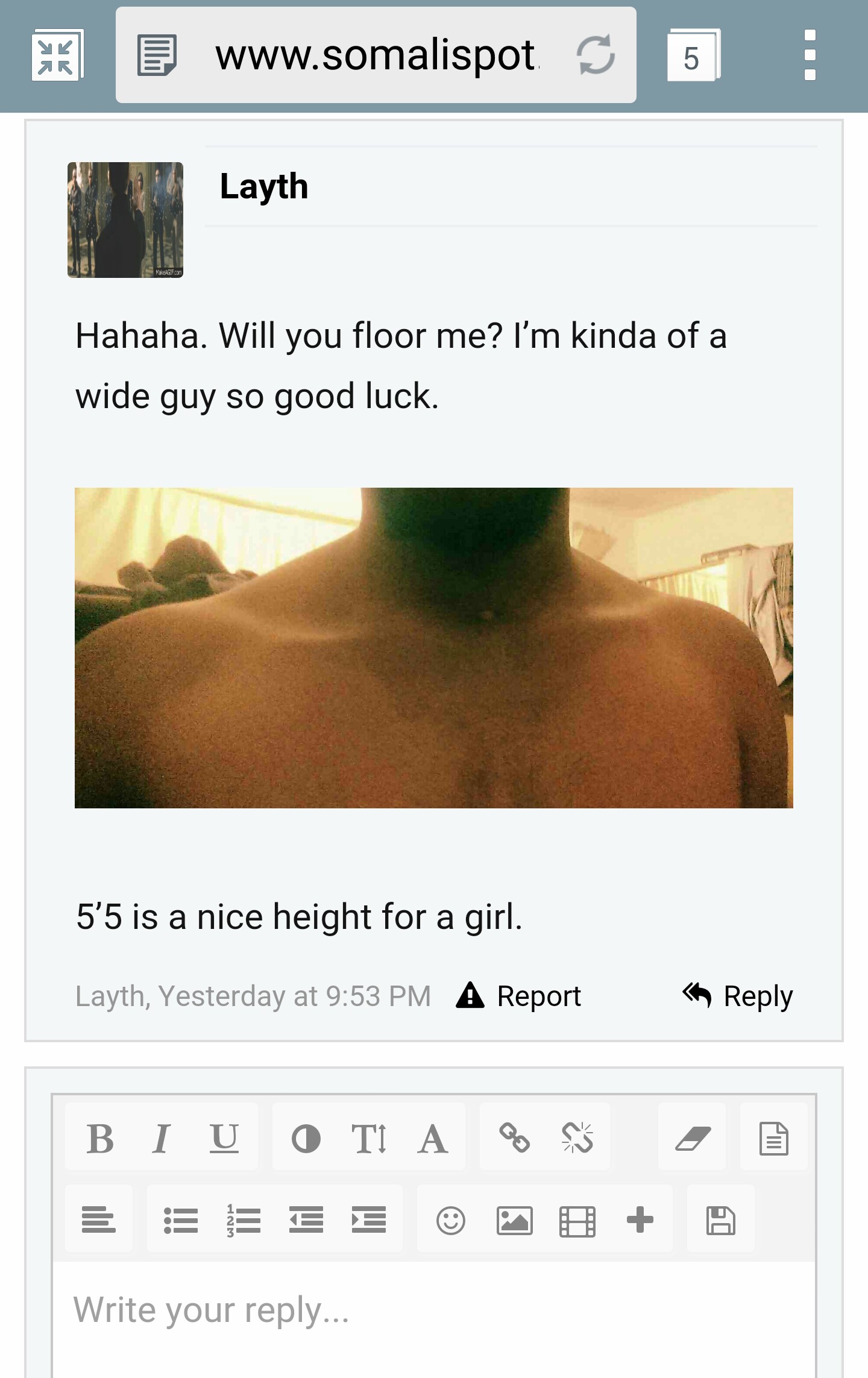This screenshot has width=868, height=1378.
Task: Insert a link in reply
Action: click(514, 1139)
